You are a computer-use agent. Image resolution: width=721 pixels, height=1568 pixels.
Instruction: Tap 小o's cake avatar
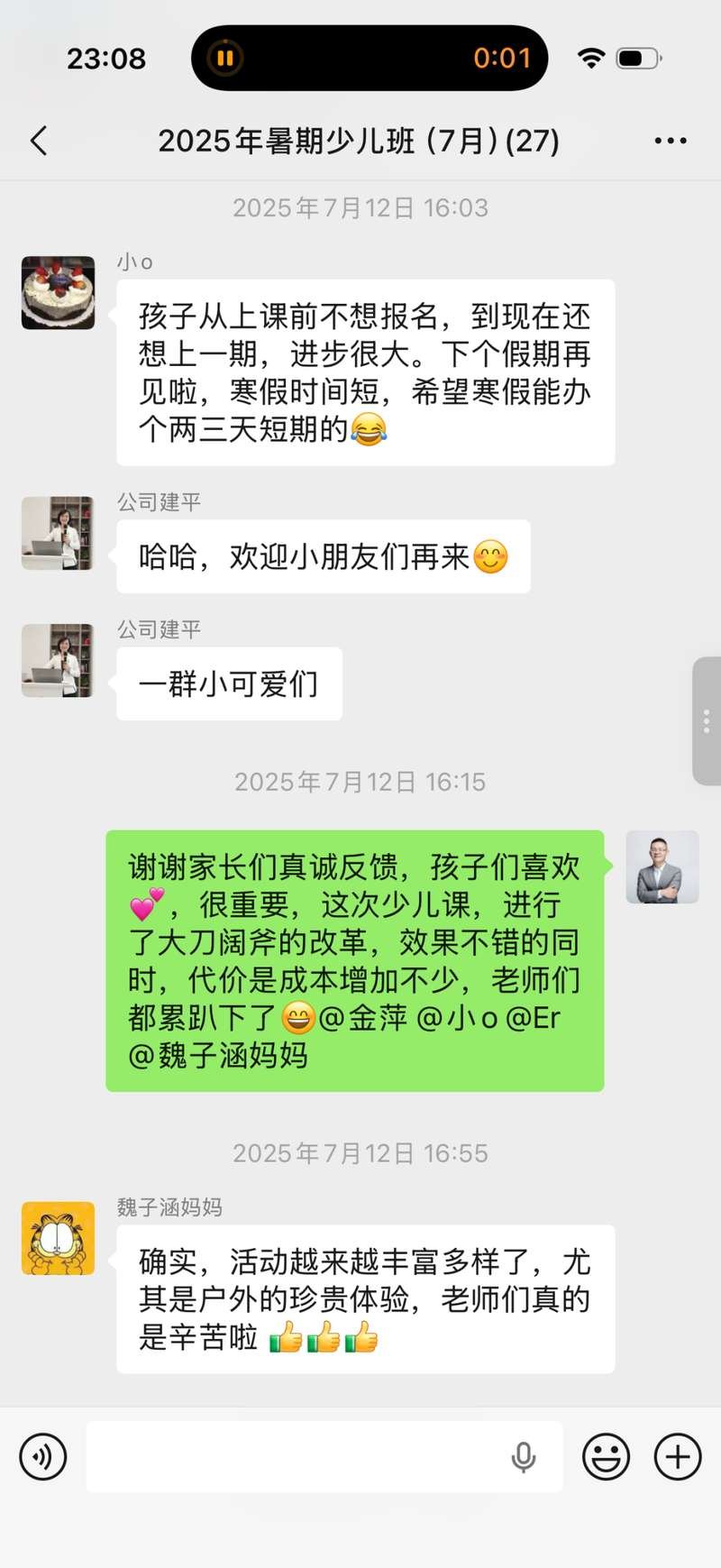click(x=58, y=294)
